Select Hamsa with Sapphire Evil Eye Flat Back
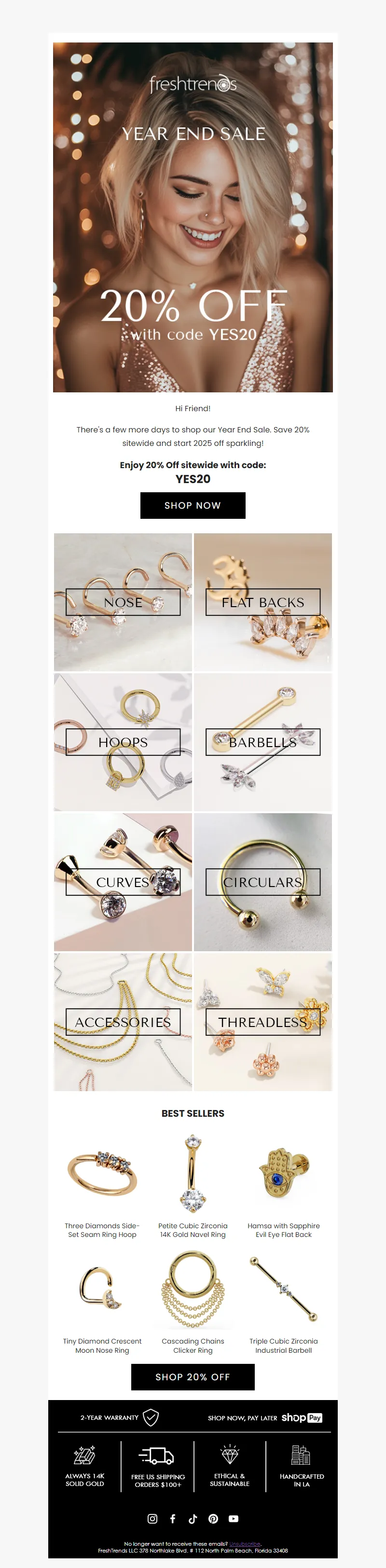This screenshot has height=1568, width=386. [x=283, y=1174]
